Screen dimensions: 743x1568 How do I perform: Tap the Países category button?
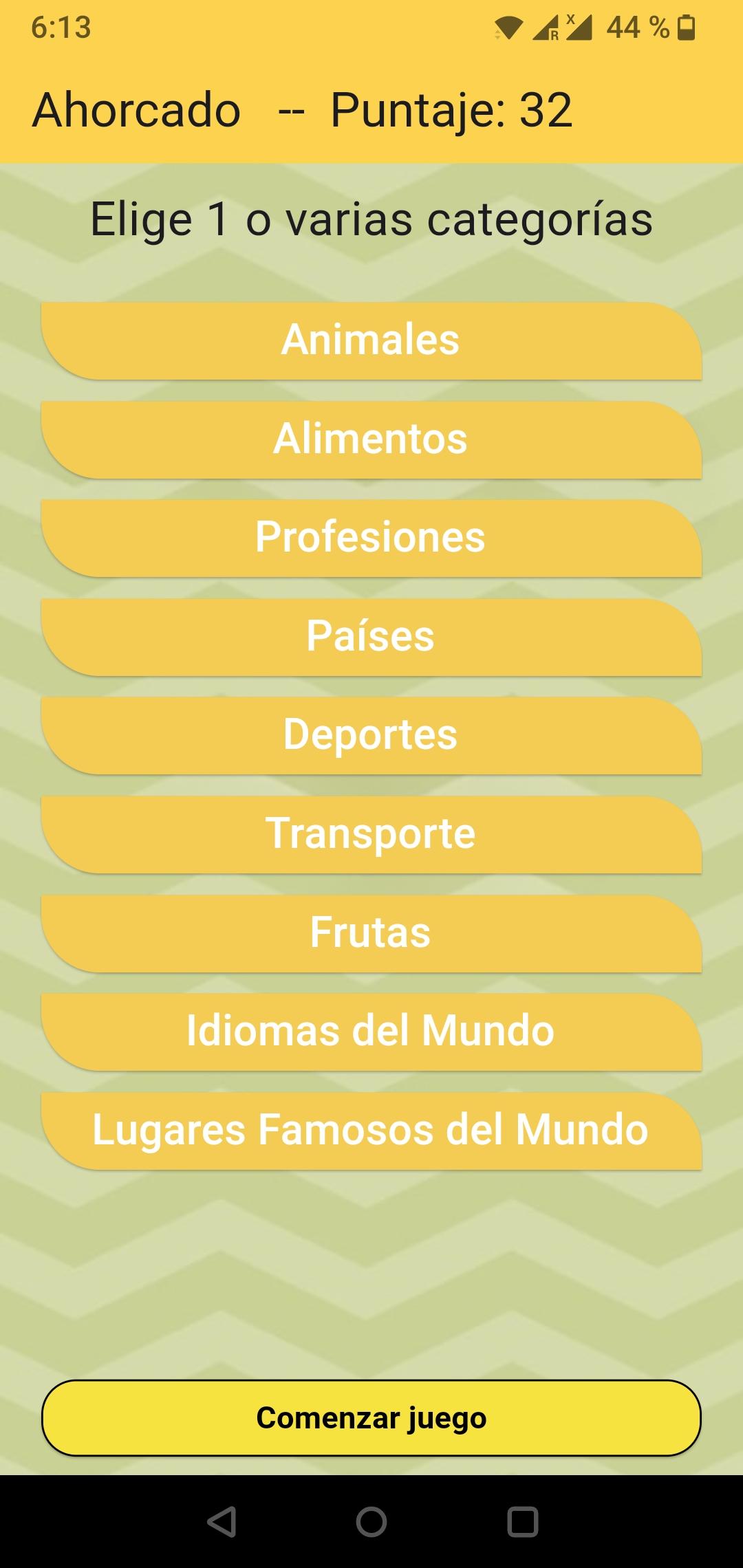point(371,637)
